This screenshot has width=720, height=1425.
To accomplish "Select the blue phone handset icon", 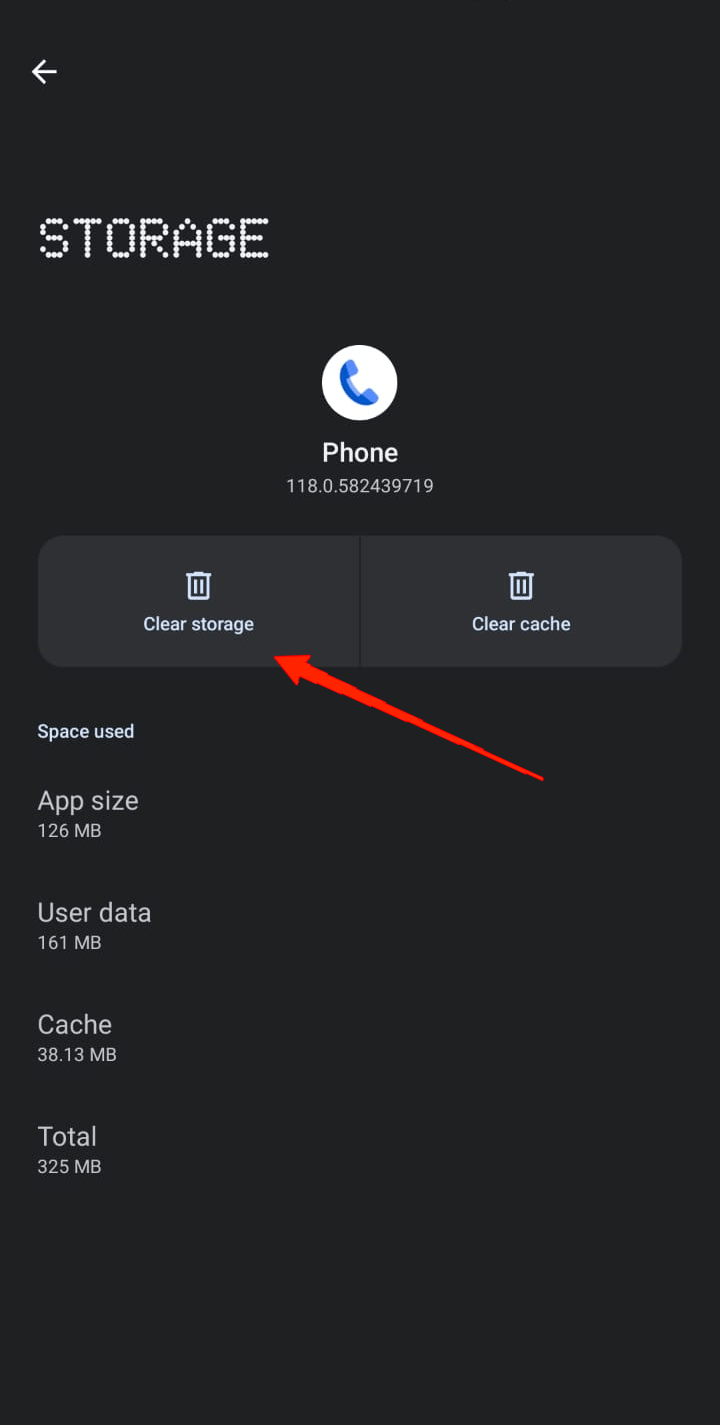I will click(x=359, y=382).
